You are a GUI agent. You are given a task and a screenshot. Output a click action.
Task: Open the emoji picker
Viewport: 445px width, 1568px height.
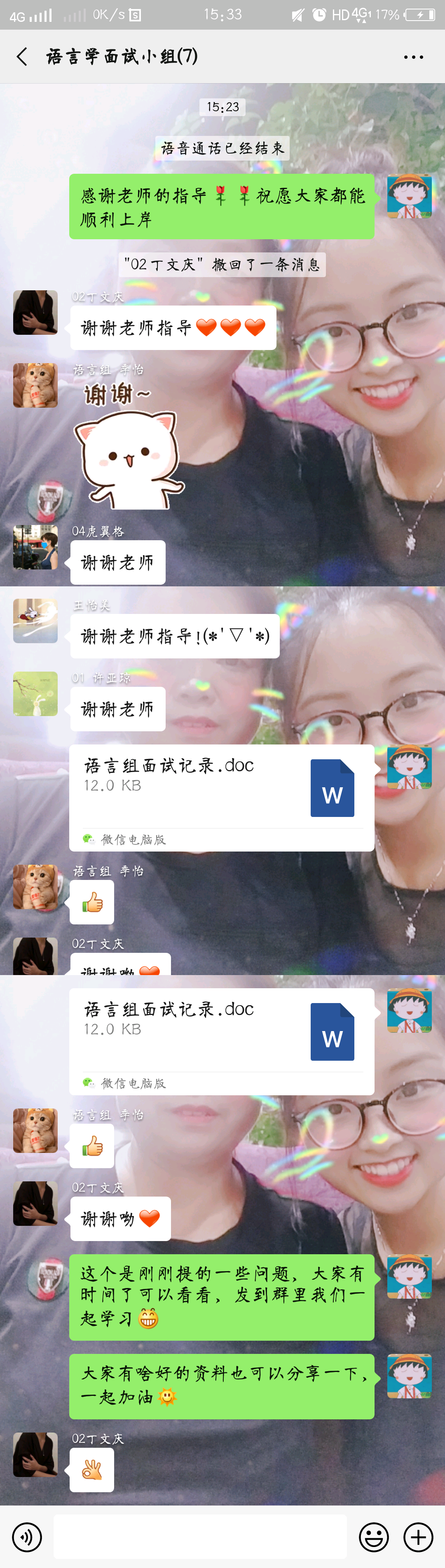click(x=373, y=1536)
